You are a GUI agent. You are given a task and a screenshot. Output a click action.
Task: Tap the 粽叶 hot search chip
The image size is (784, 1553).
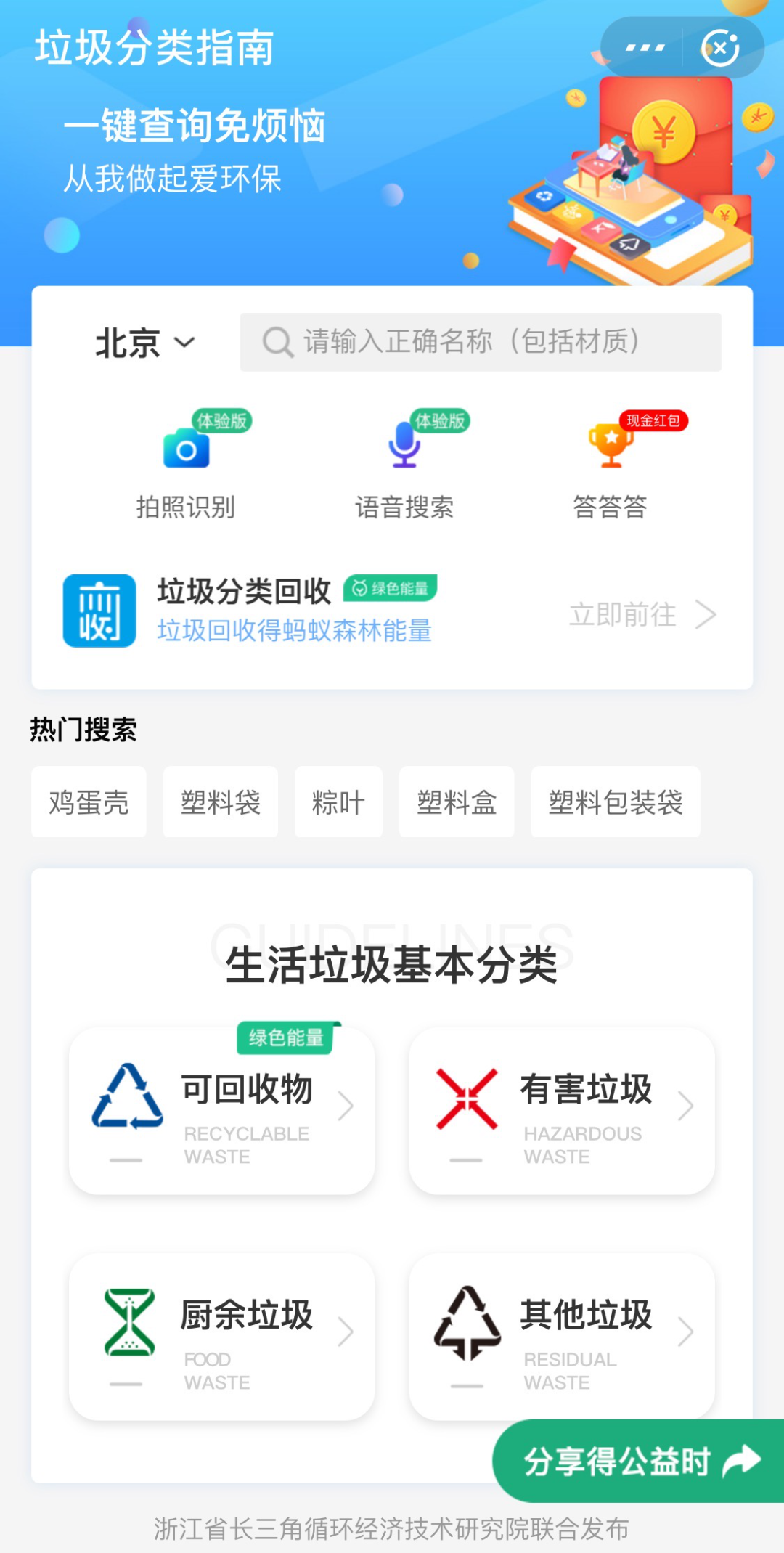(338, 802)
